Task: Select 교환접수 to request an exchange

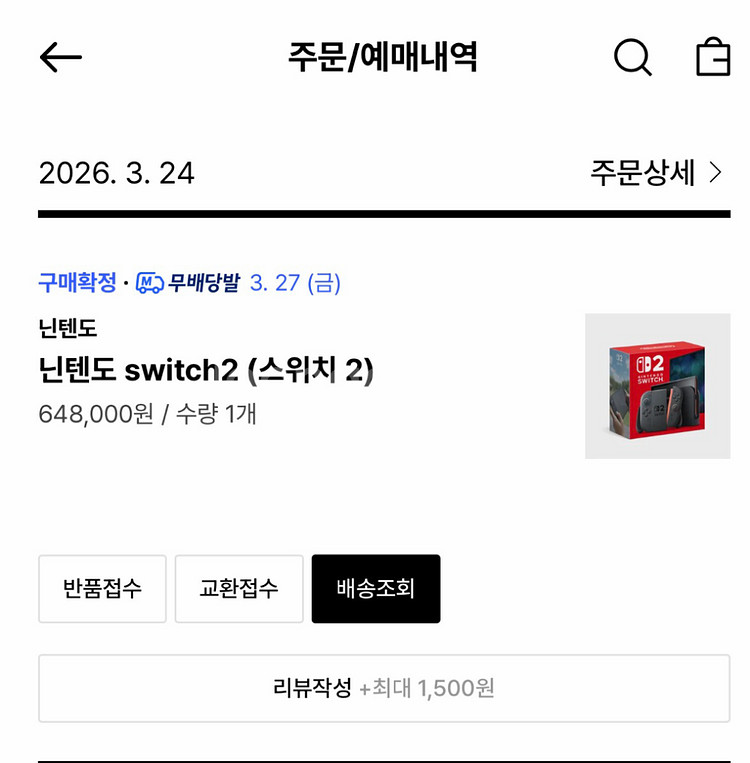Action: [x=239, y=588]
